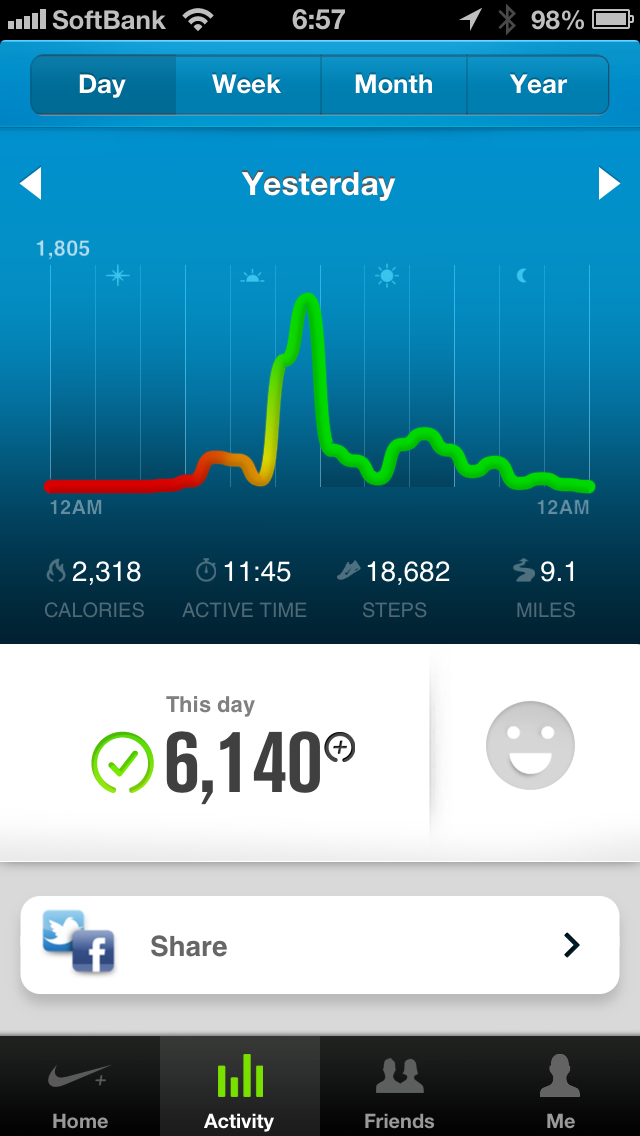Open the Share row
The width and height of the screenshot is (640, 1136).
320,945
